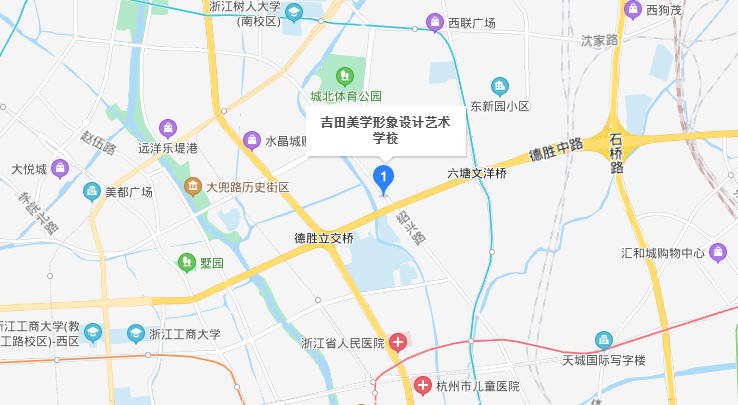Select the 城北体育公园 park icon

pyautogui.click(x=344, y=75)
